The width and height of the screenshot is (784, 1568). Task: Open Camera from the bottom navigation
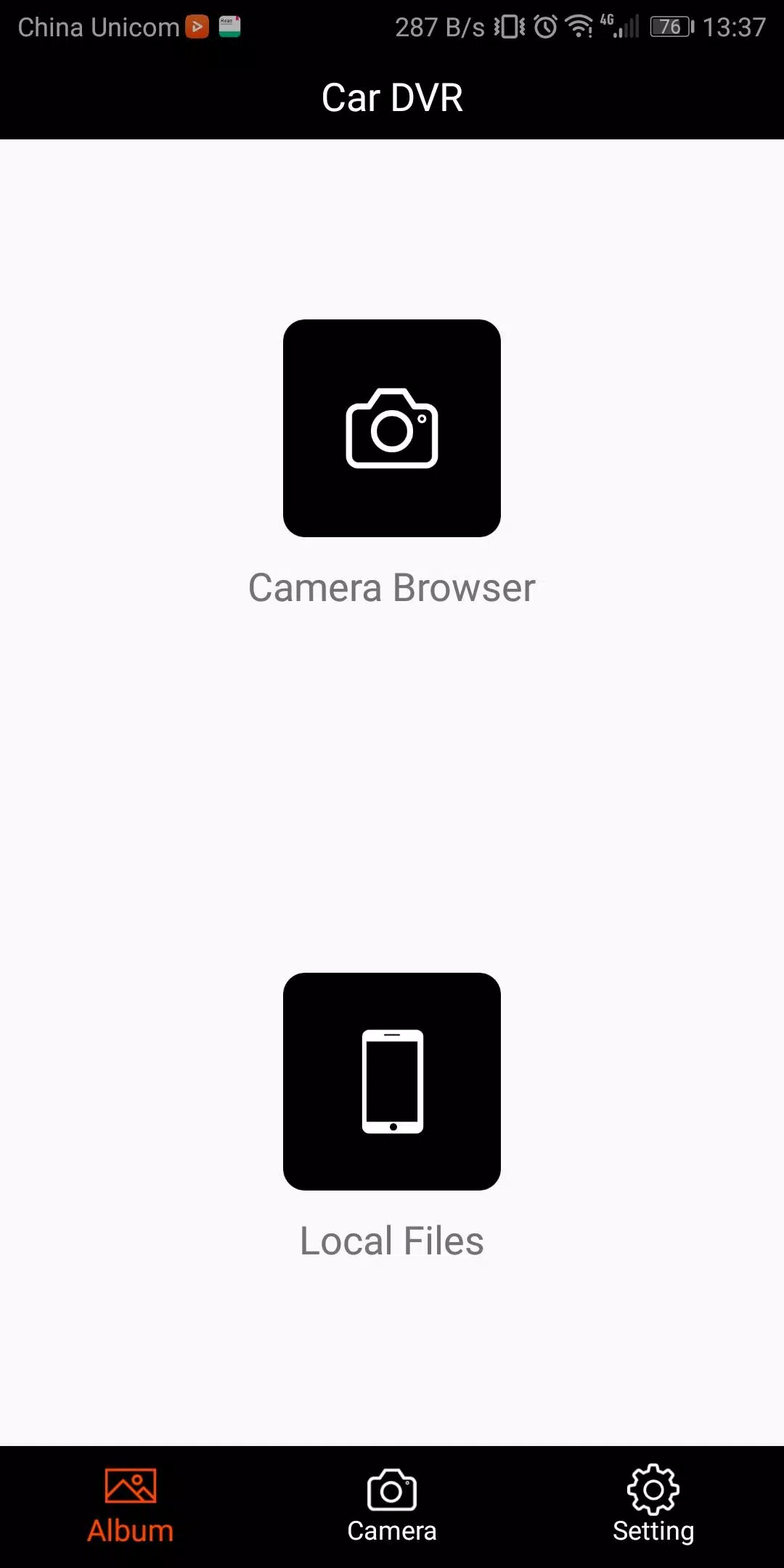(x=392, y=1506)
